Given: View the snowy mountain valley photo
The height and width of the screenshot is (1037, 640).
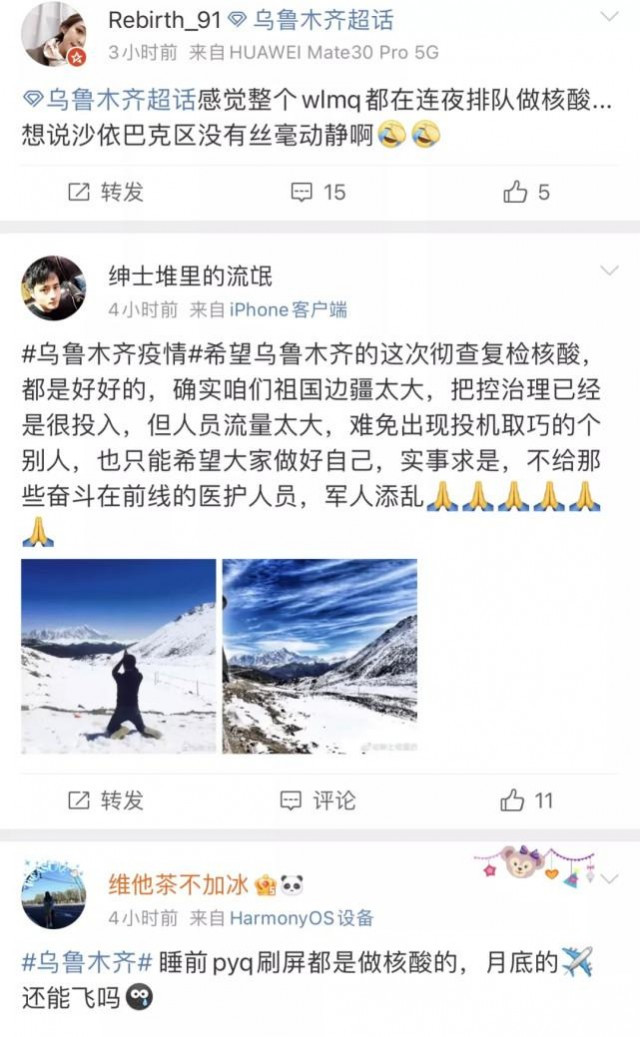Looking at the screenshot, I should [x=320, y=657].
